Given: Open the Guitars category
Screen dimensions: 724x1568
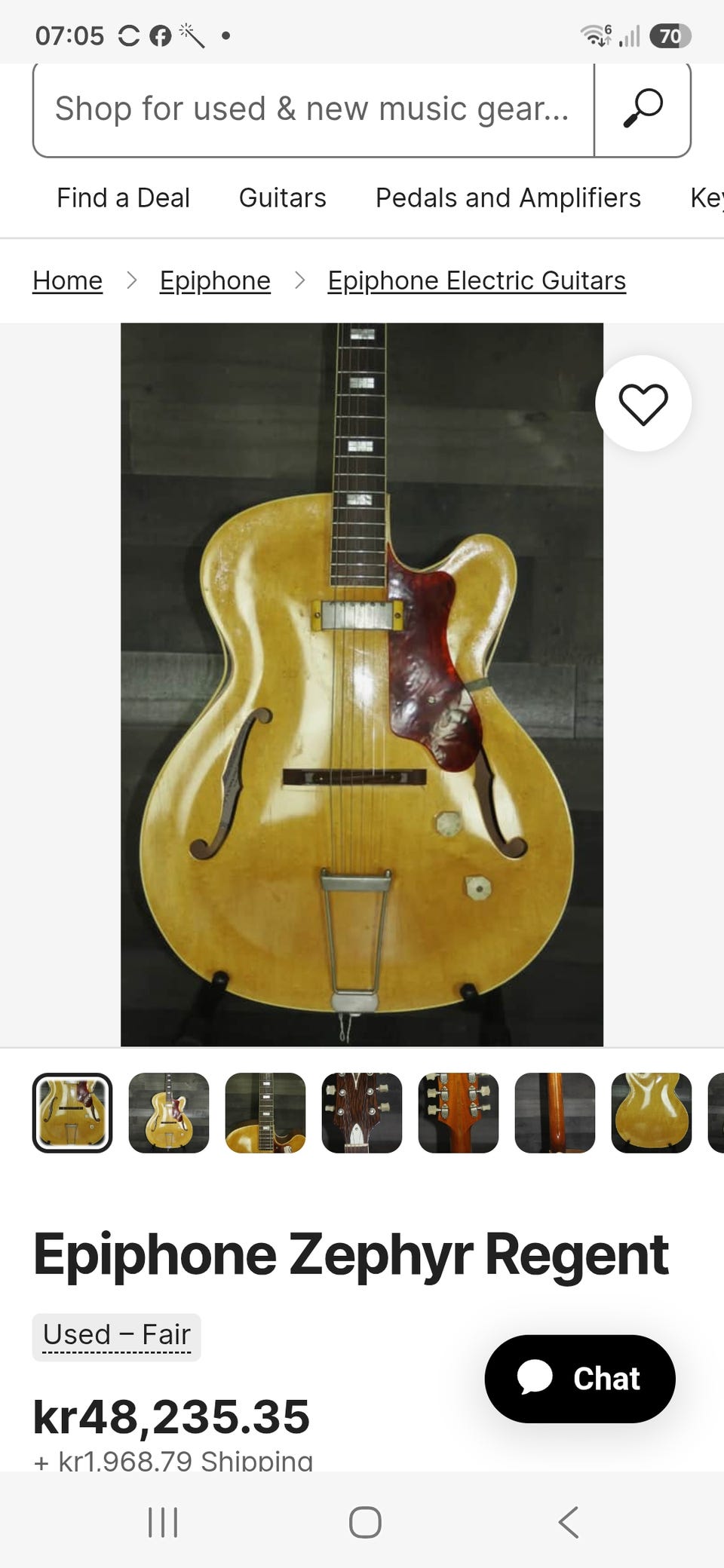Looking at the screenshot, I should tap(282, 198).
